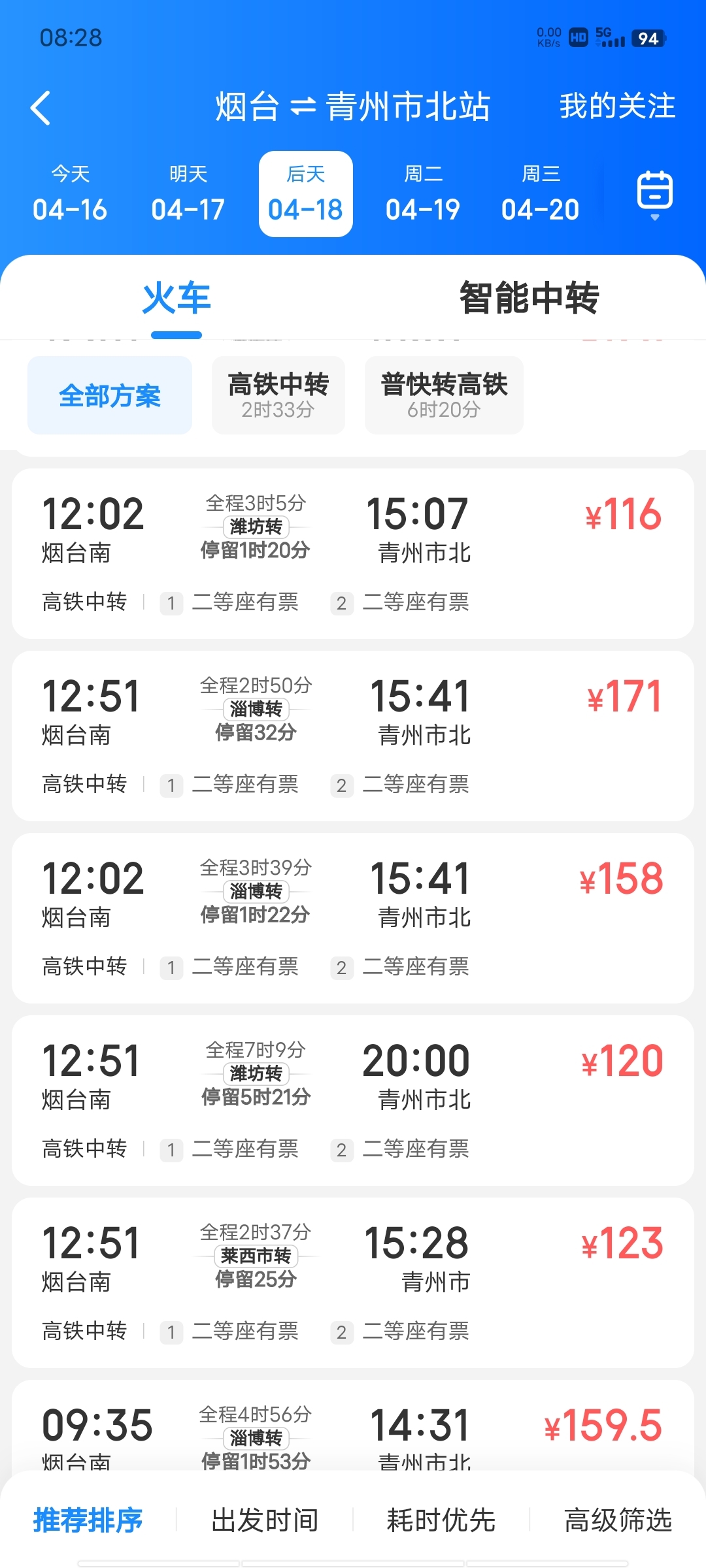Open the calendar date picker
The height and width of the screenshot is (1568, 706).
(654, 193)
